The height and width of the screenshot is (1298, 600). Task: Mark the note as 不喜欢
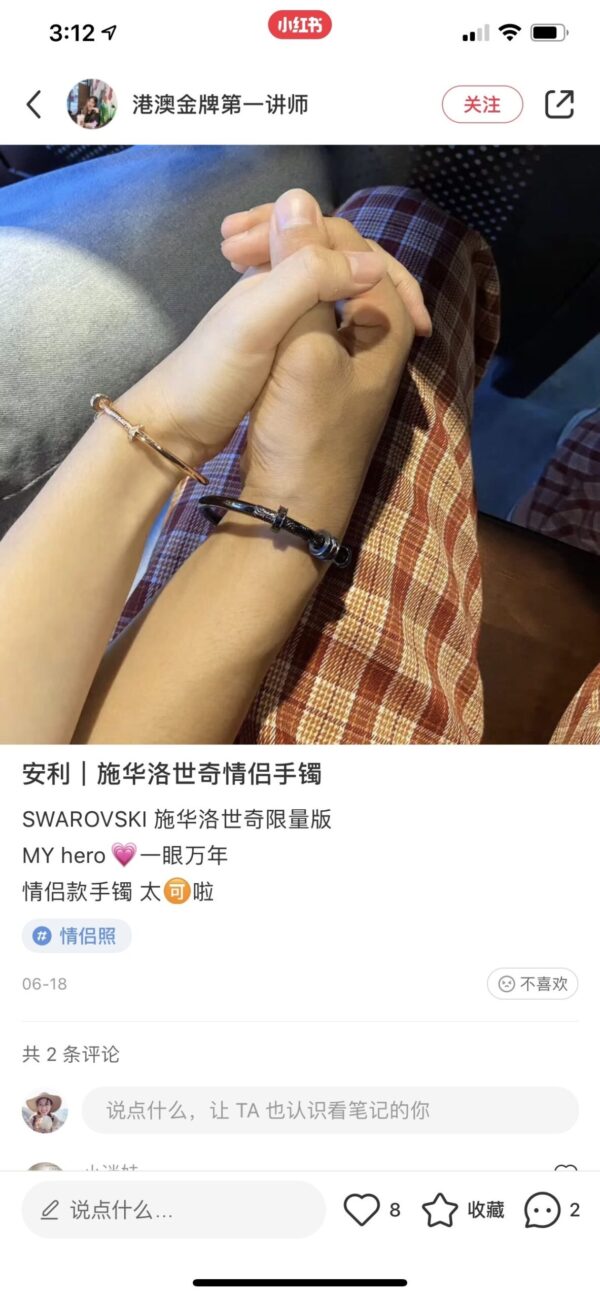(532, 984)
